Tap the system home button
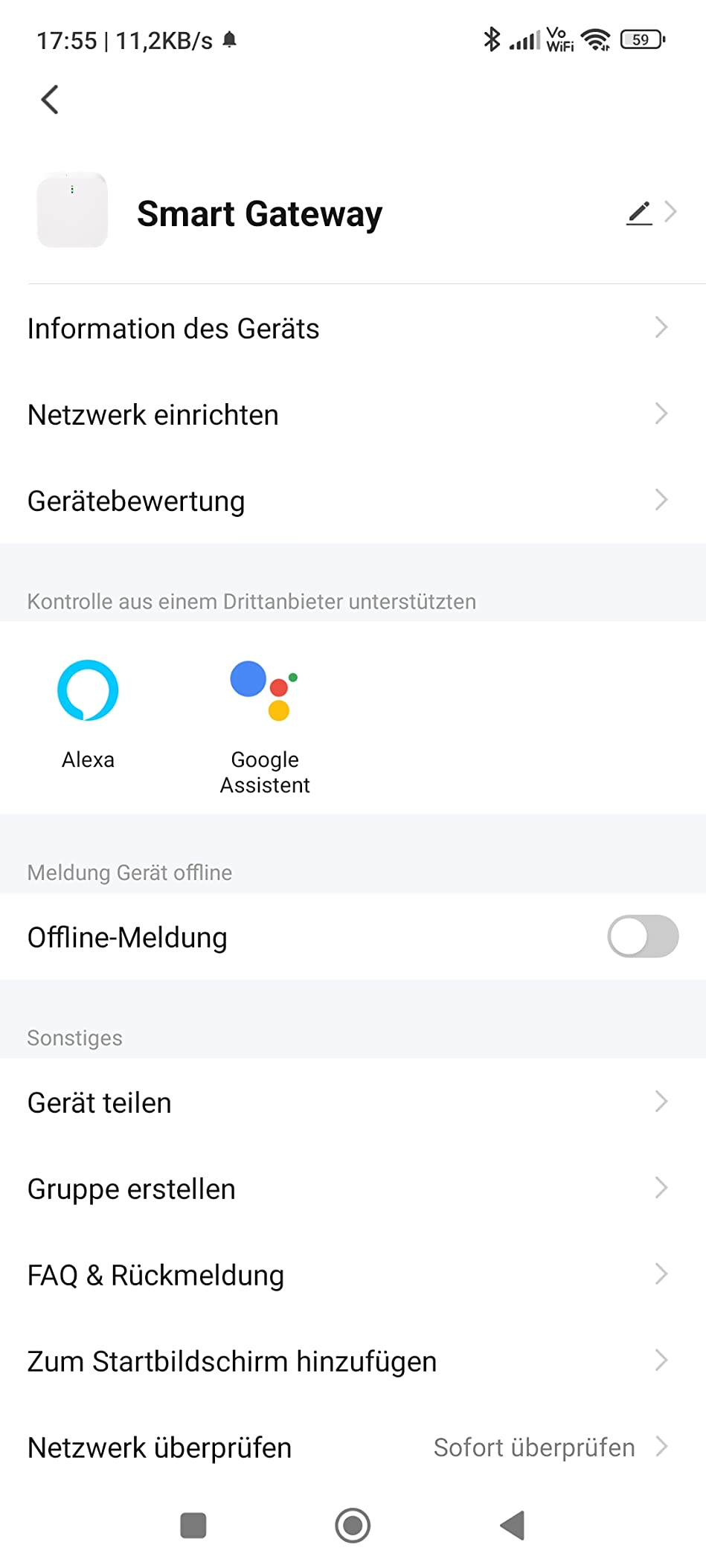706x1568 pixels. 353,1526
